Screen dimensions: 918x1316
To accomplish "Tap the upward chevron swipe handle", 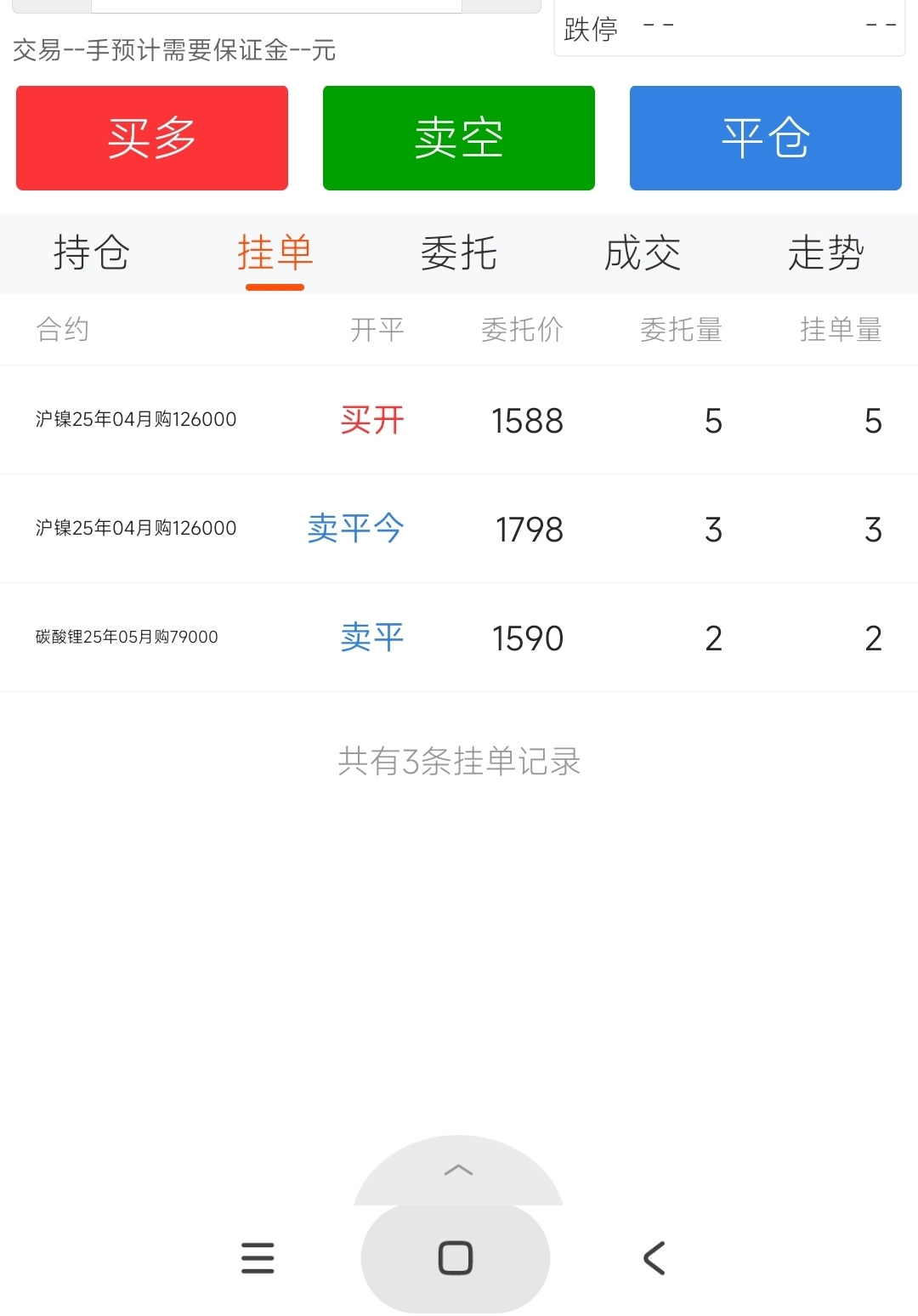I will click(459, 1170).
